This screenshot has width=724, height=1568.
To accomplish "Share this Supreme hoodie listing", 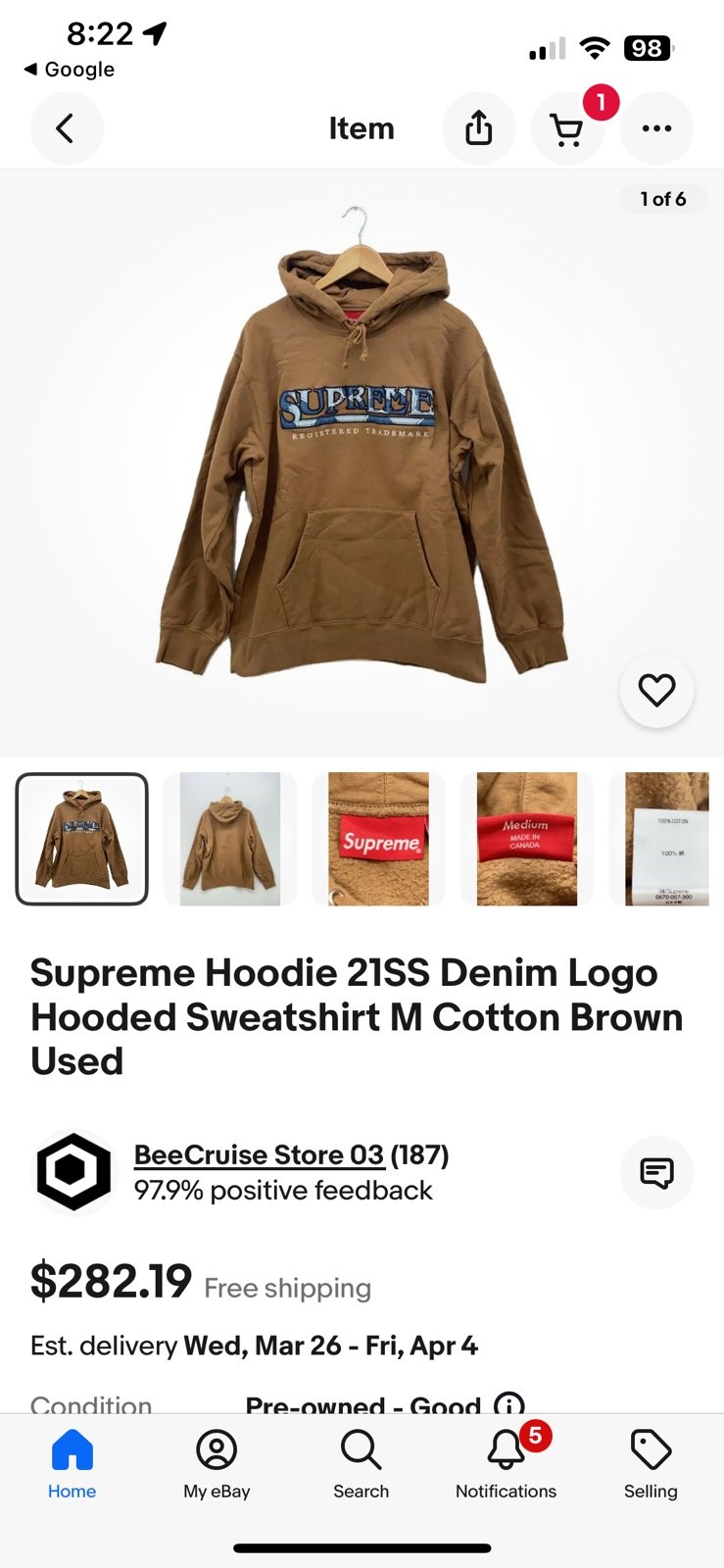I will [478, 128].
